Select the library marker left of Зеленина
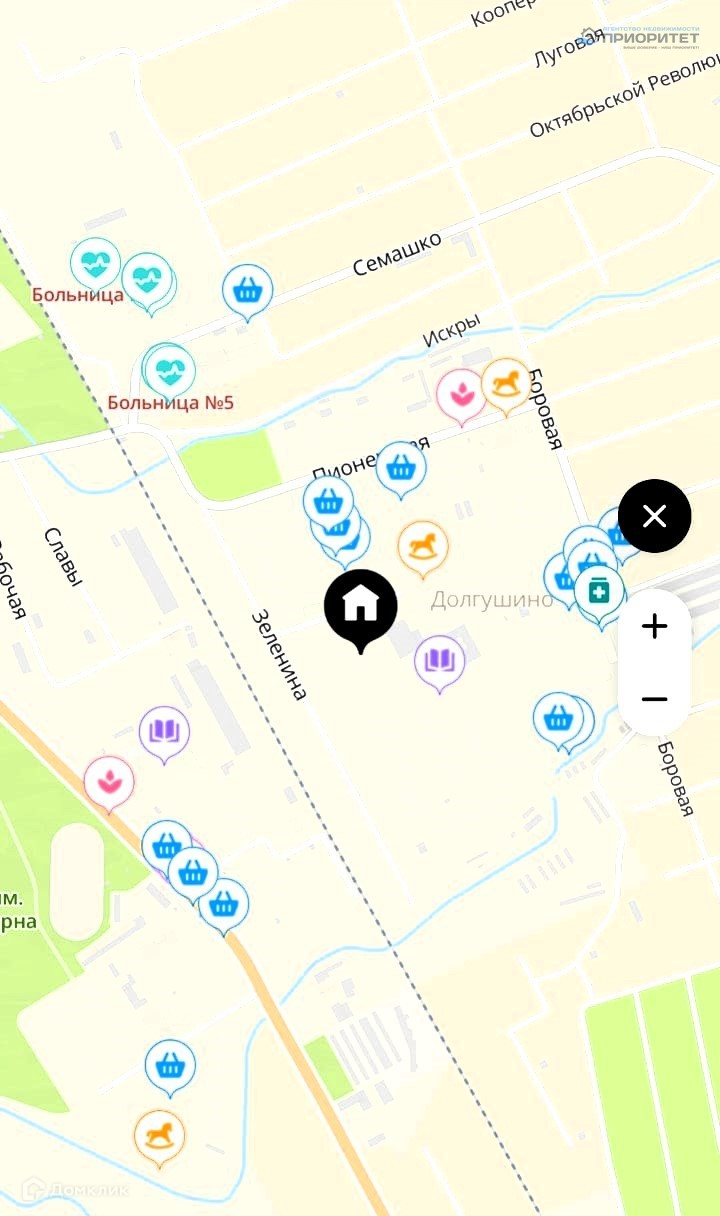The height and width of the screenshot is (1216, 720). pyautogui.click(x=164, y=732)
